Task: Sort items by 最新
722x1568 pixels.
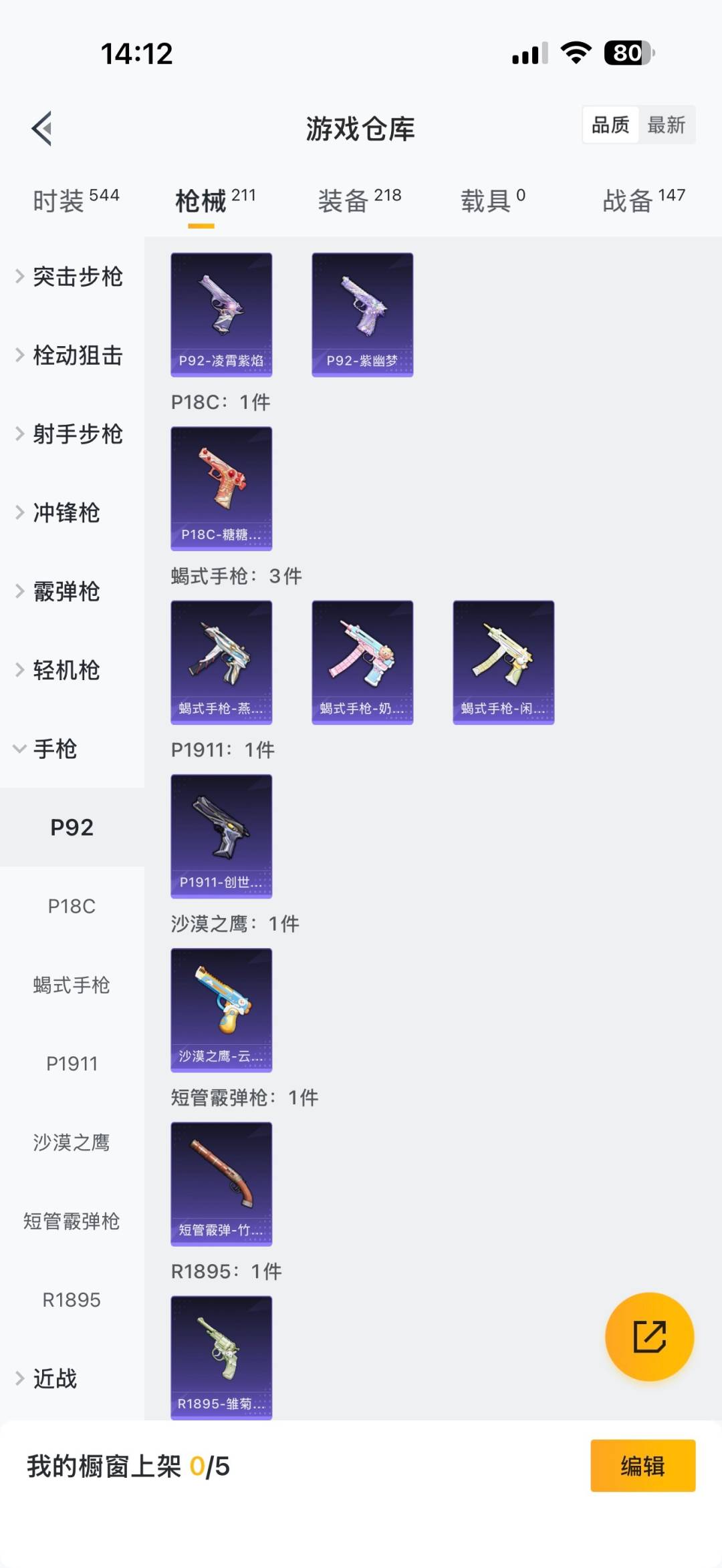Action: coord(666,125)
